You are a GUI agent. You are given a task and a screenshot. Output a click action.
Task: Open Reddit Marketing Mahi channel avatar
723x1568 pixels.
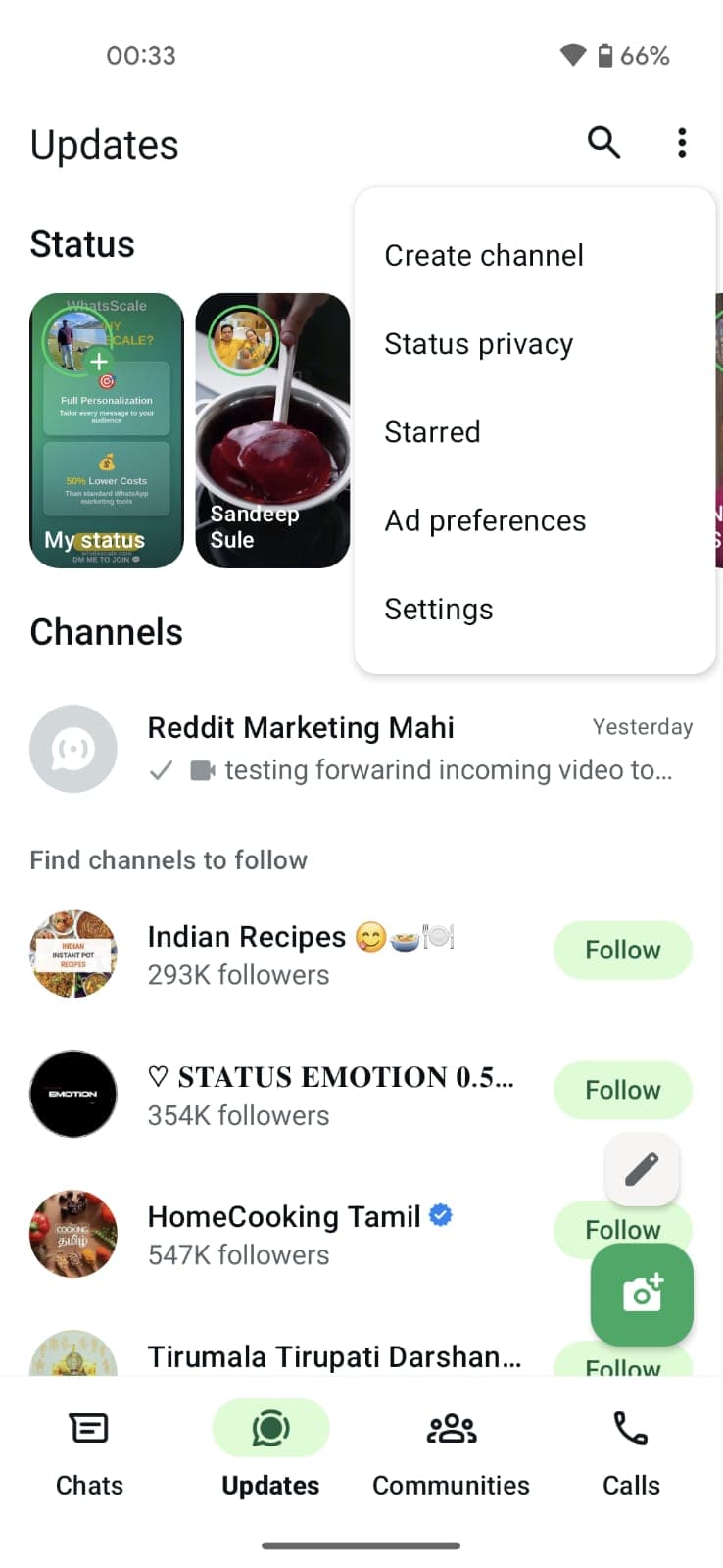73,748
